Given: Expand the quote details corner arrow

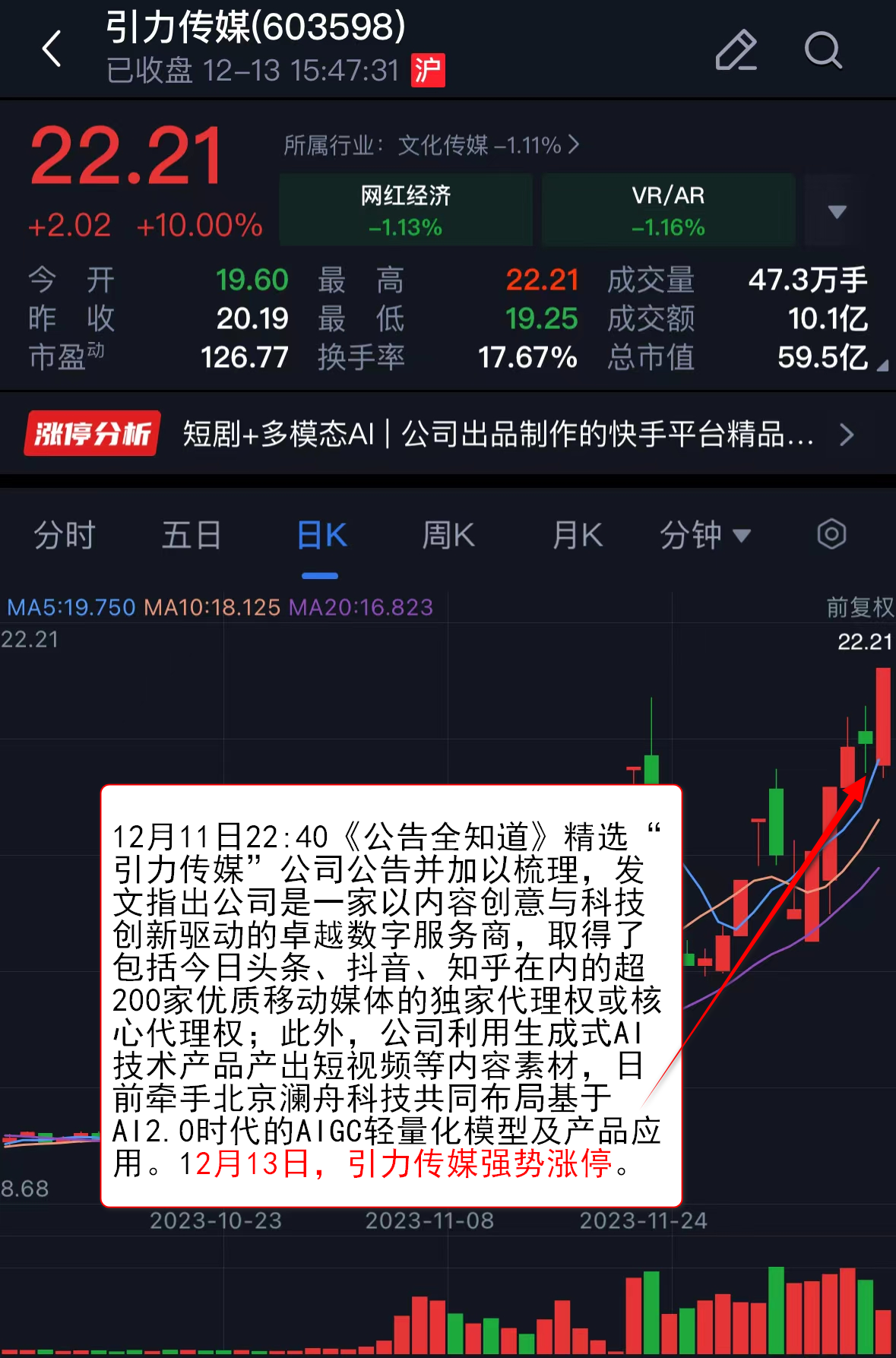Looking at the screenshot, I should [882, 366].
